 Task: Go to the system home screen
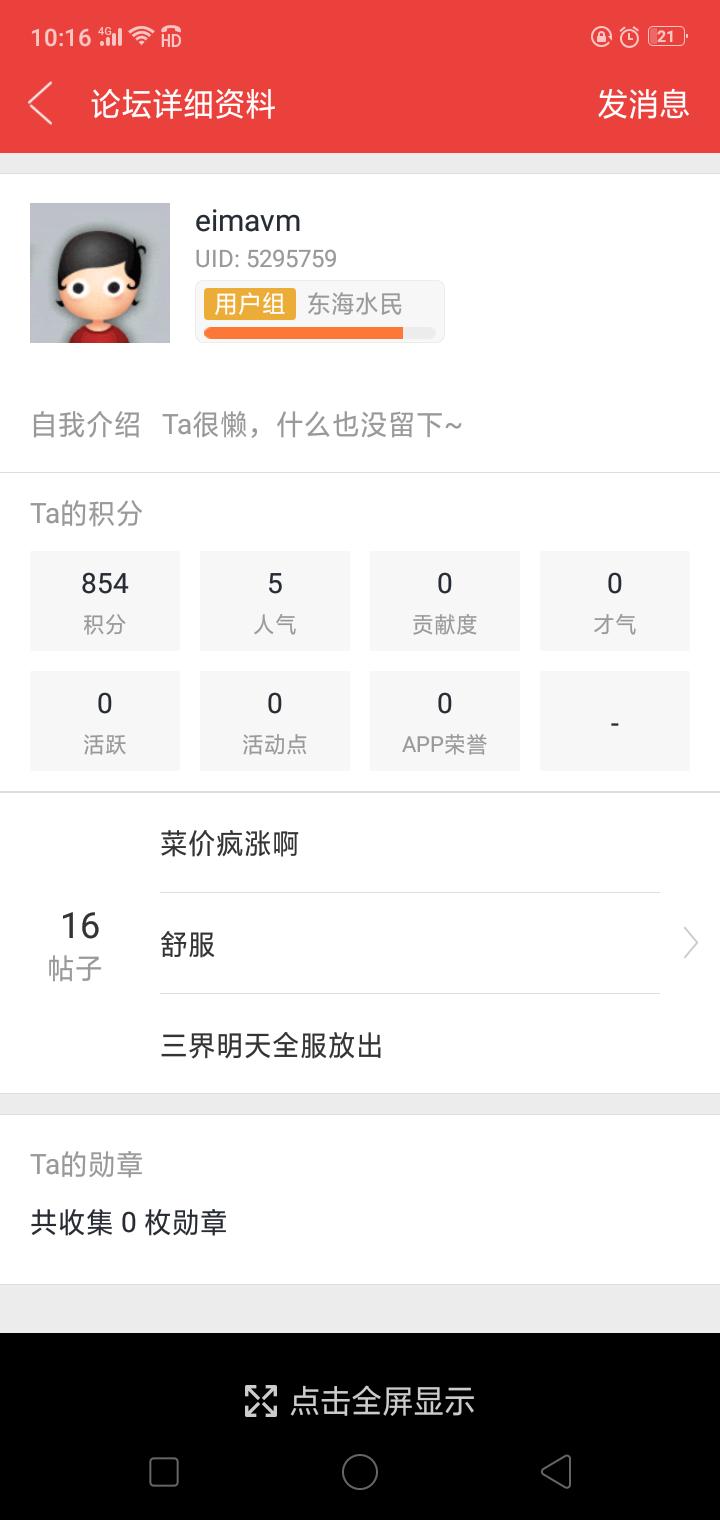(x=360, y=1472)
